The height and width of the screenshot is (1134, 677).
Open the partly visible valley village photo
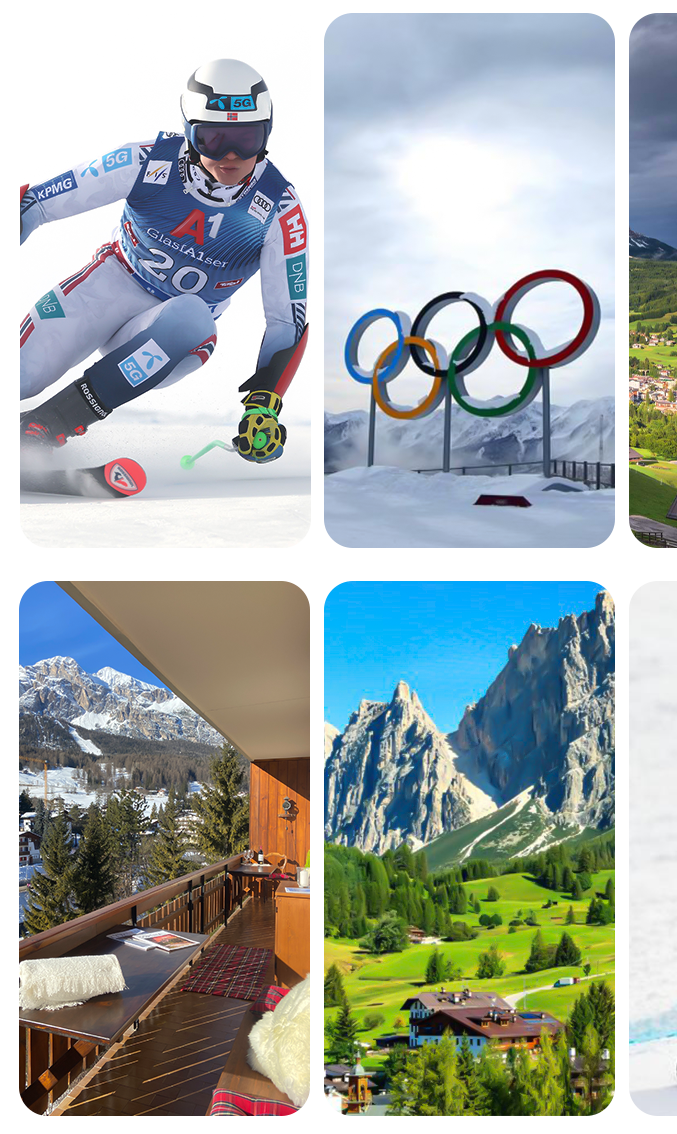pos(653,280)
